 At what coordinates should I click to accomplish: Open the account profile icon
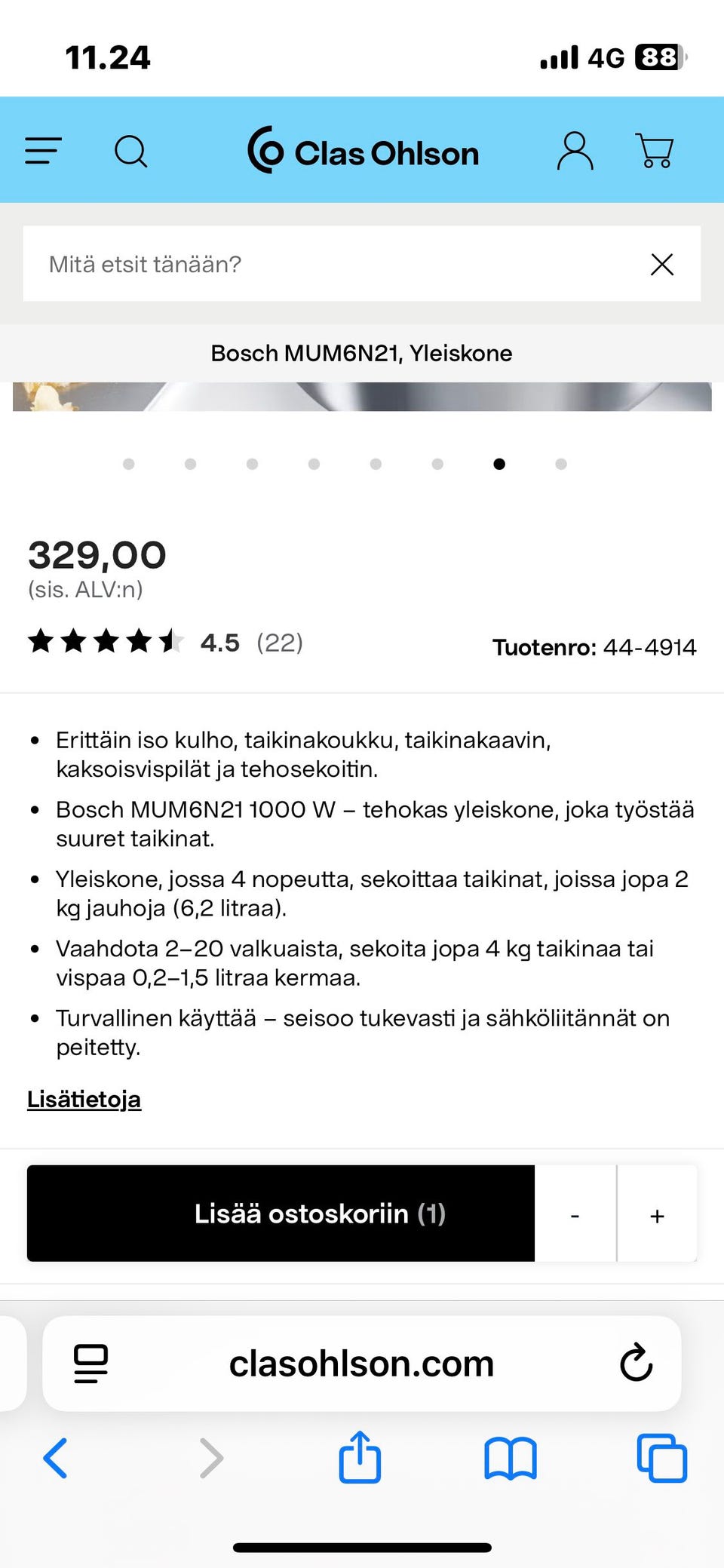tap(575, 151)
